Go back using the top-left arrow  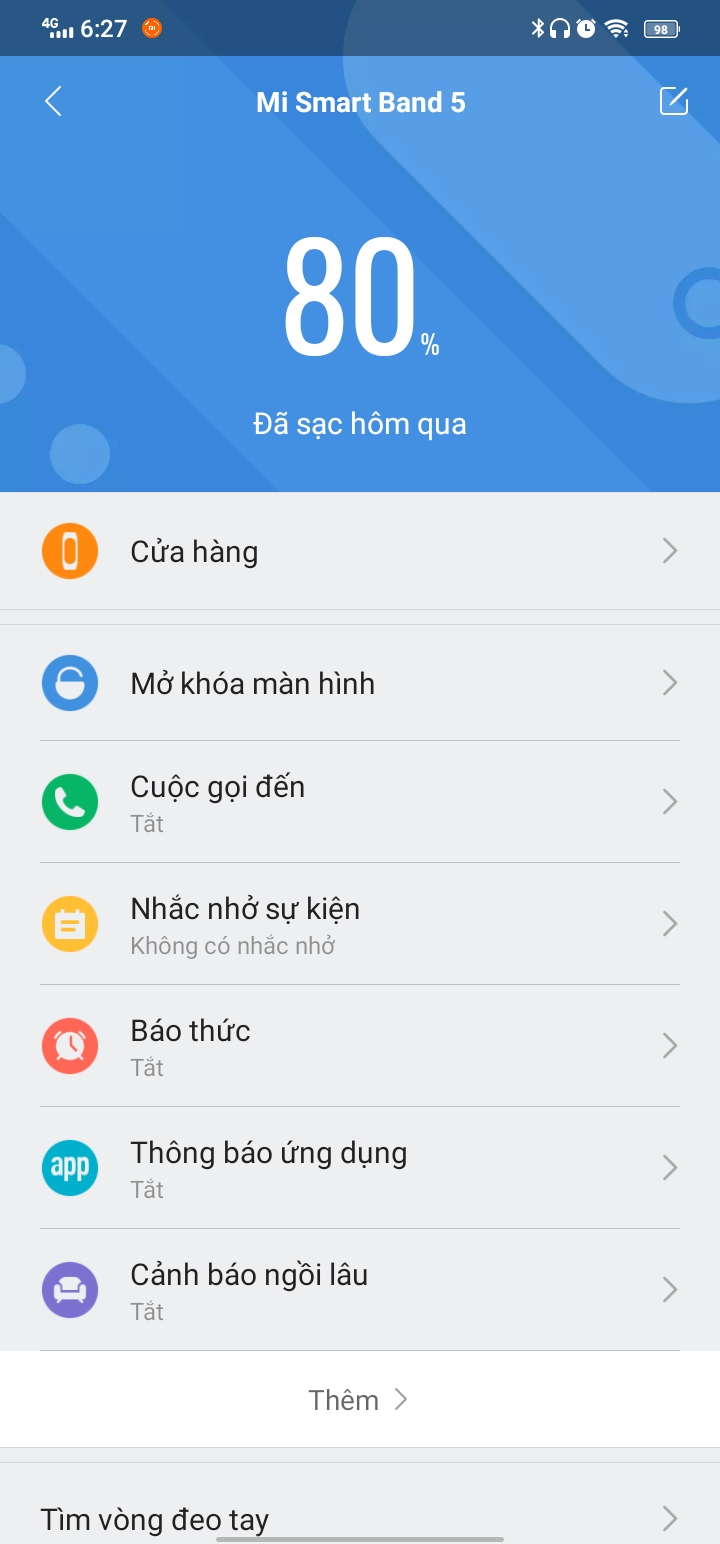click(x=54, y=102)
